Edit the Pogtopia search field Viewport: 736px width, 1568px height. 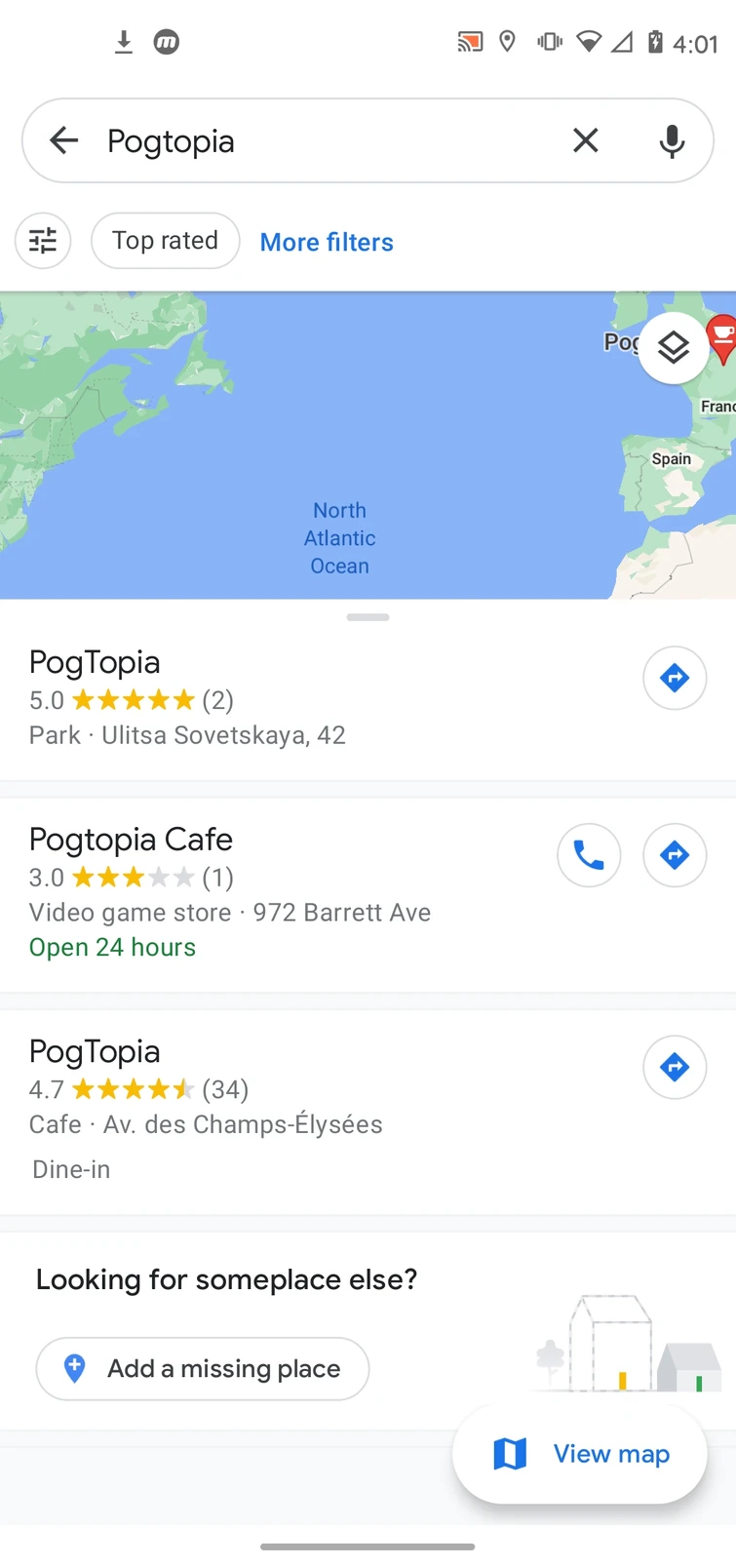click(x=322, y=140)
